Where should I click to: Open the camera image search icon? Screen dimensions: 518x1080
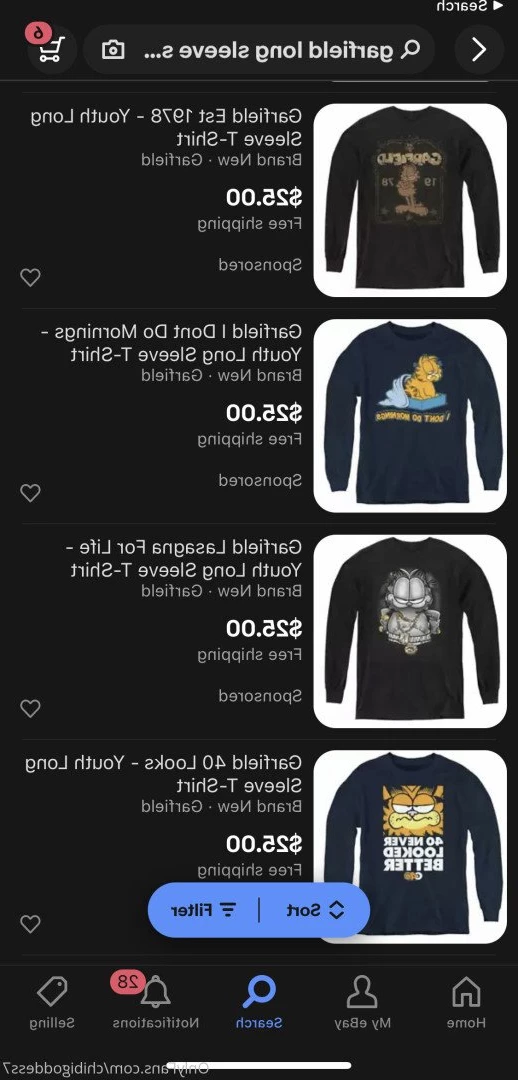pyautogui.click(x=113, y=50)
